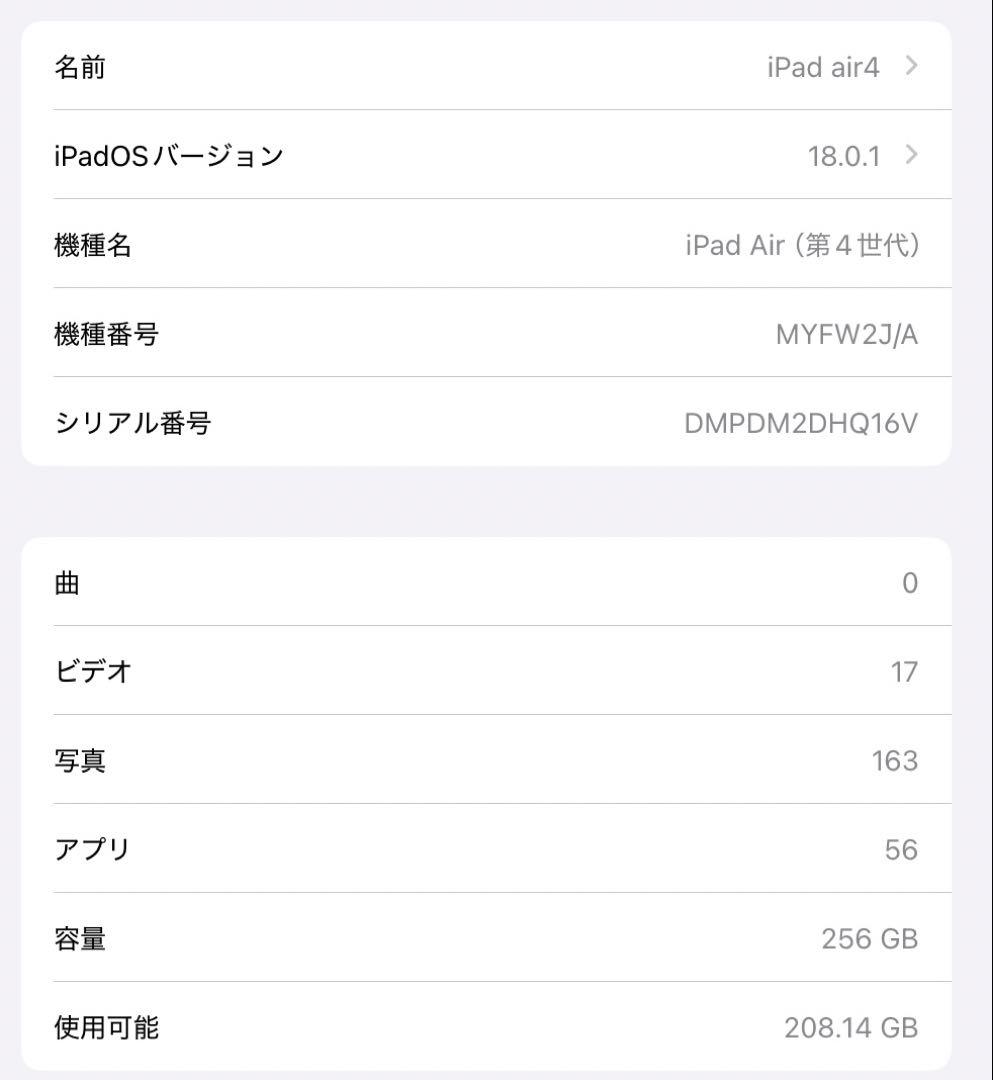Open the 18.0.1 version details chevron

(910, 155)
